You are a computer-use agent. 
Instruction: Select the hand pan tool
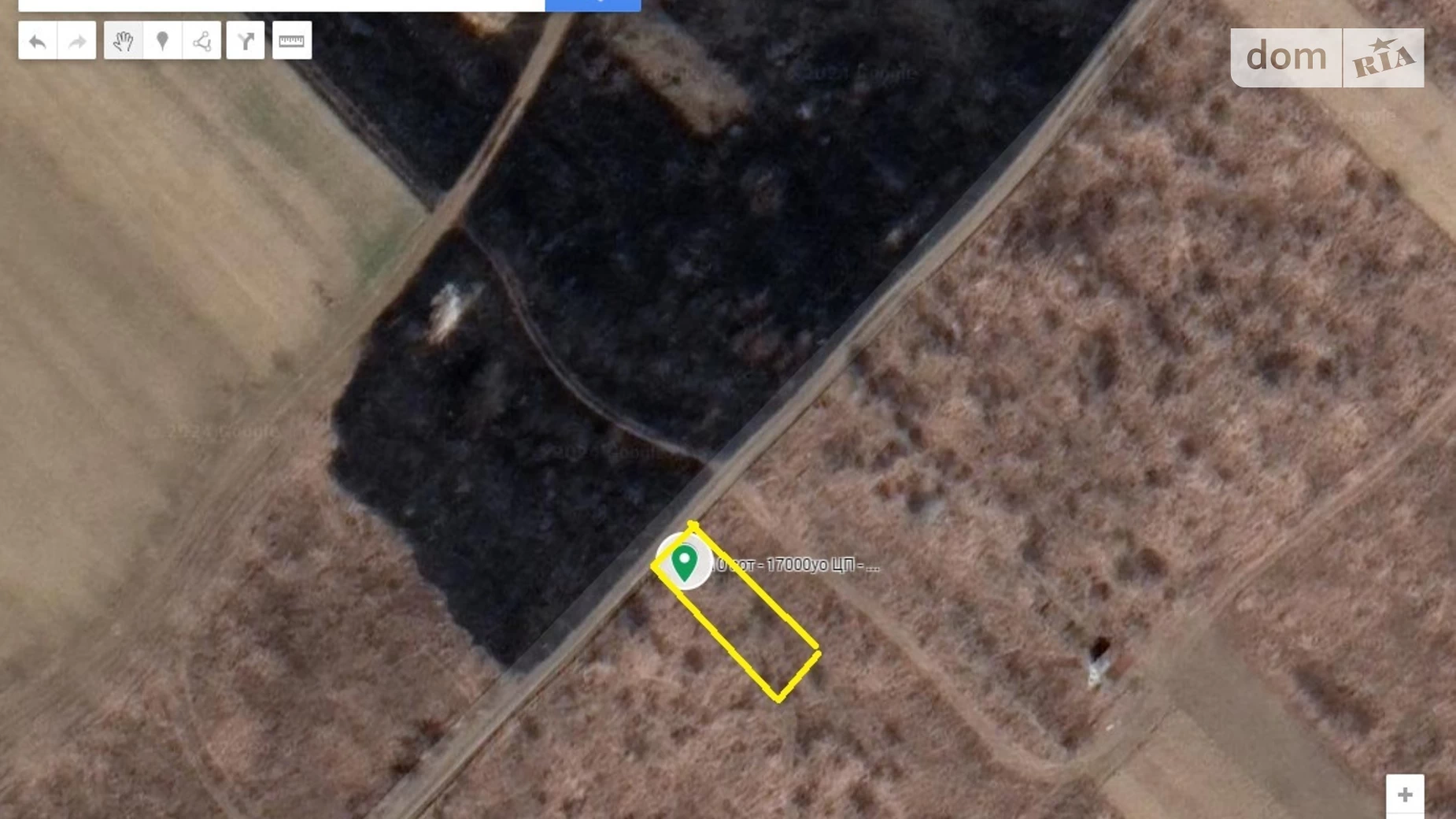(x=123, y=41)
